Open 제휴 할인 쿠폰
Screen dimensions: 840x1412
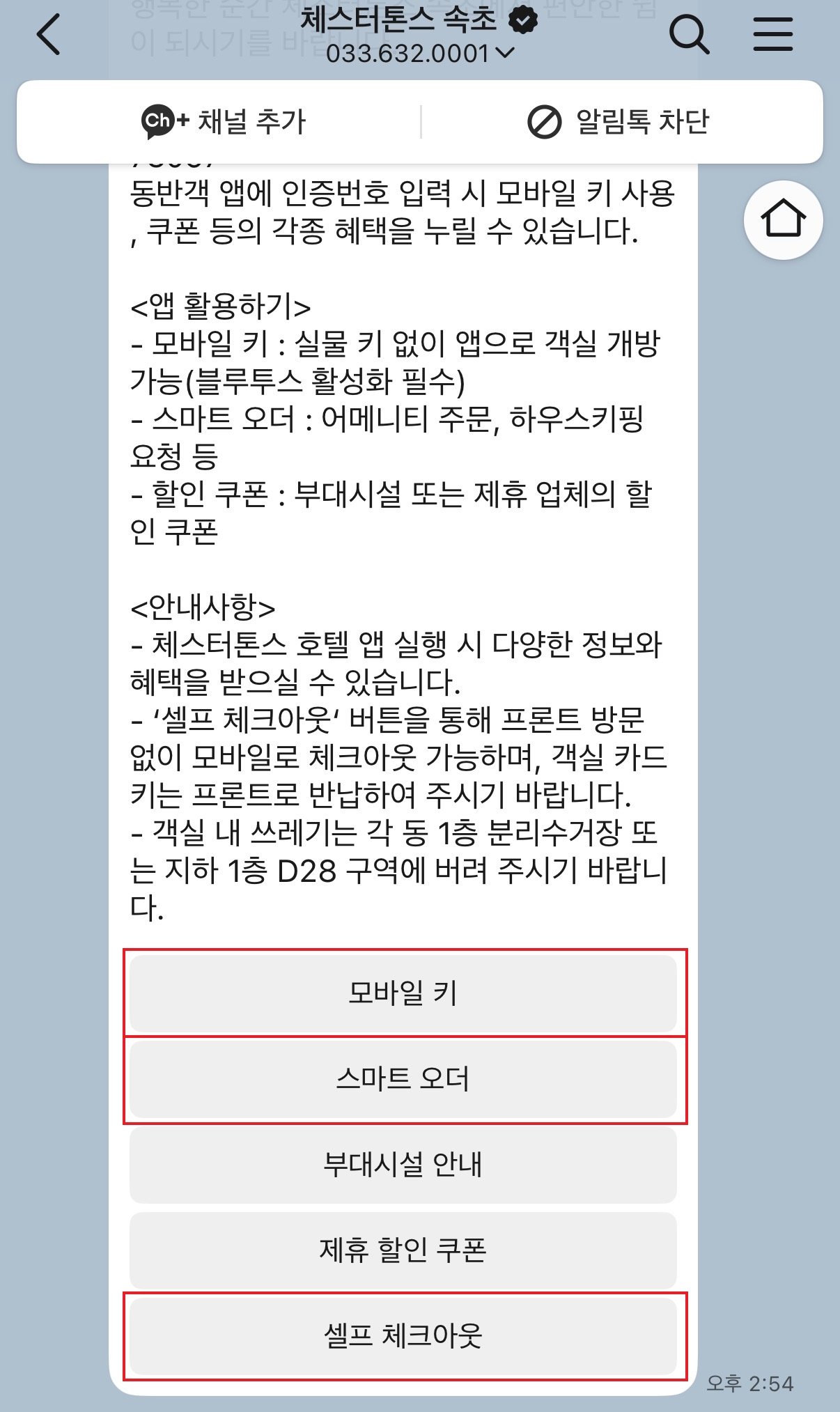point(403,1250)
